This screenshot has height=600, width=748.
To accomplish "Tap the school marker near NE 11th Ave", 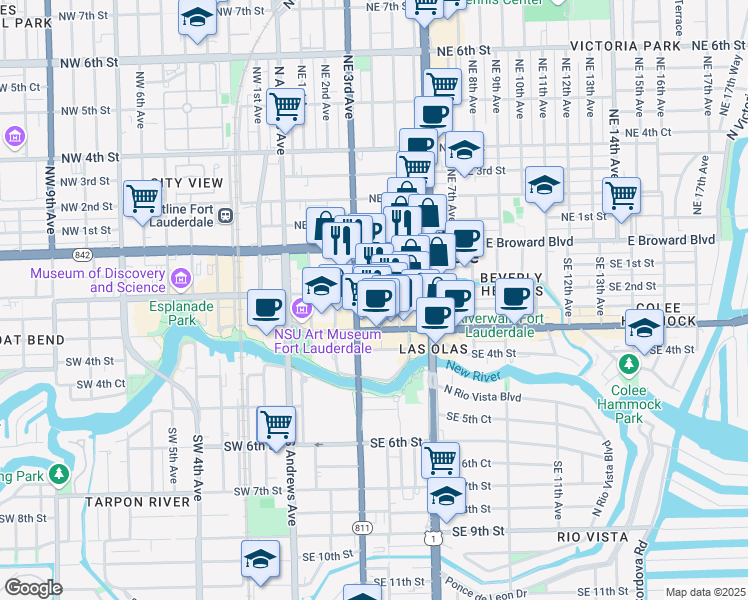I will coord(544,184).
